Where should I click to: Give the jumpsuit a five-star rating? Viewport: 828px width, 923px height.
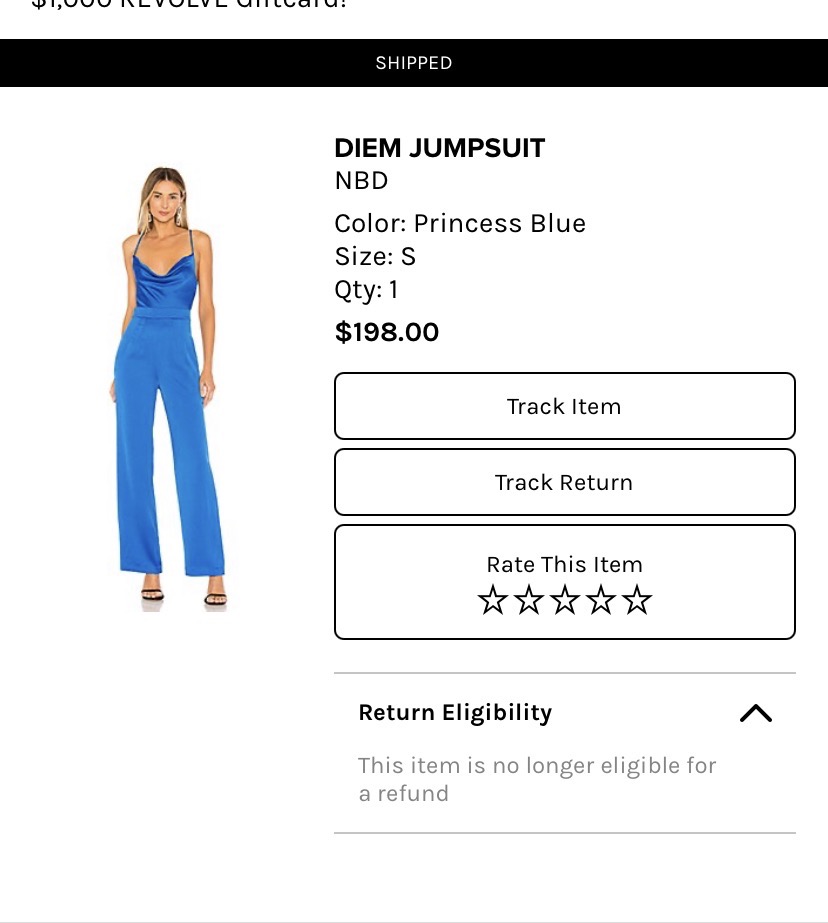(x=637, y=600)
